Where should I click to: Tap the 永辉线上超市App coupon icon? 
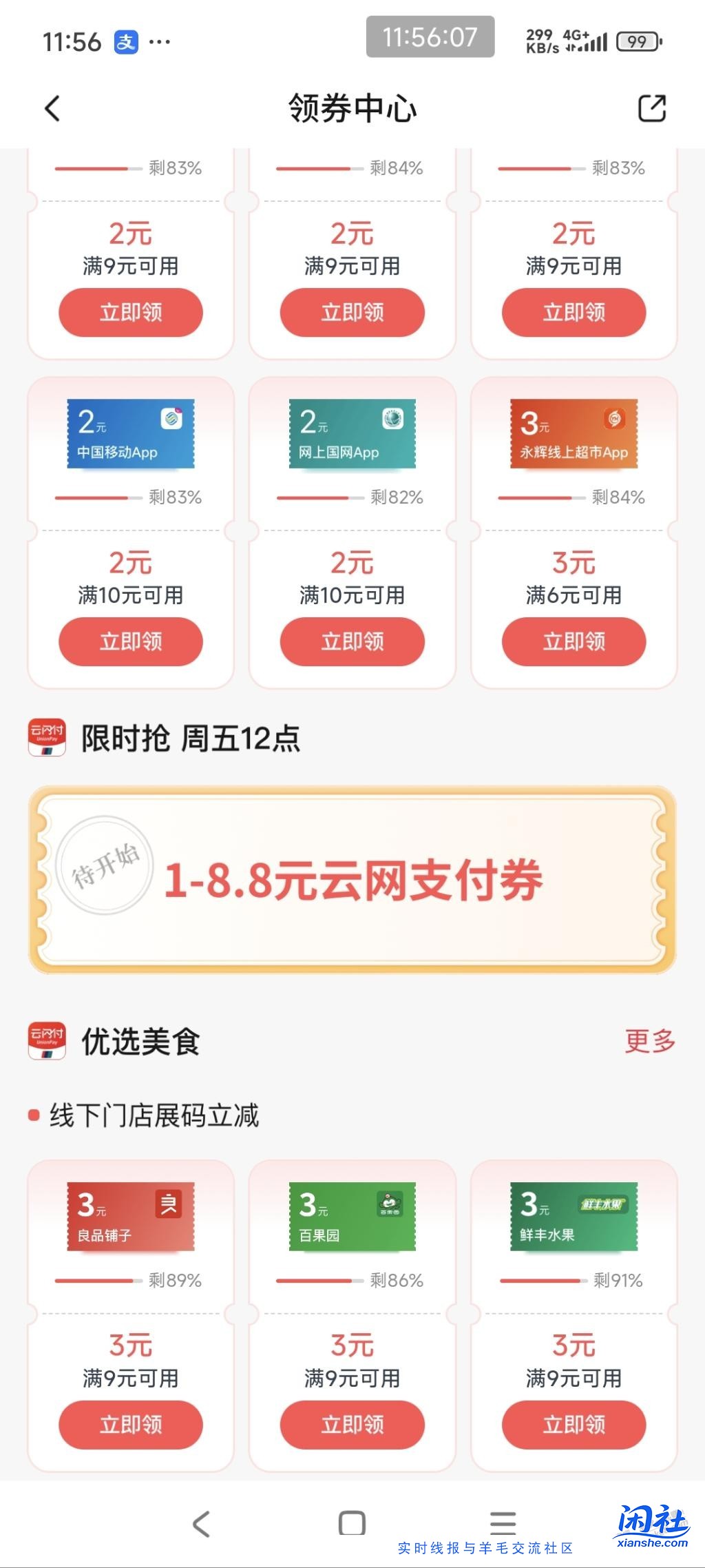click(574, 433)
